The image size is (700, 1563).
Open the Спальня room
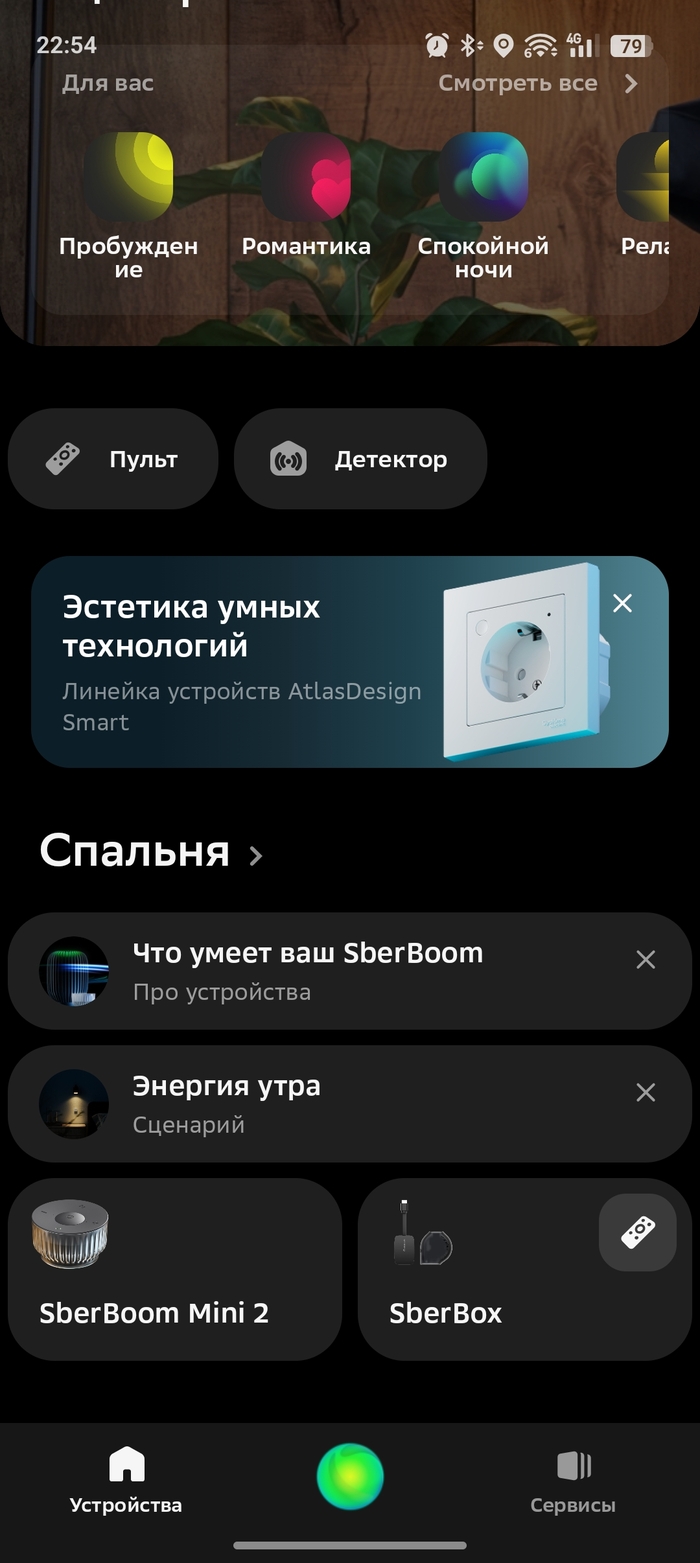(x=150, y=852)
